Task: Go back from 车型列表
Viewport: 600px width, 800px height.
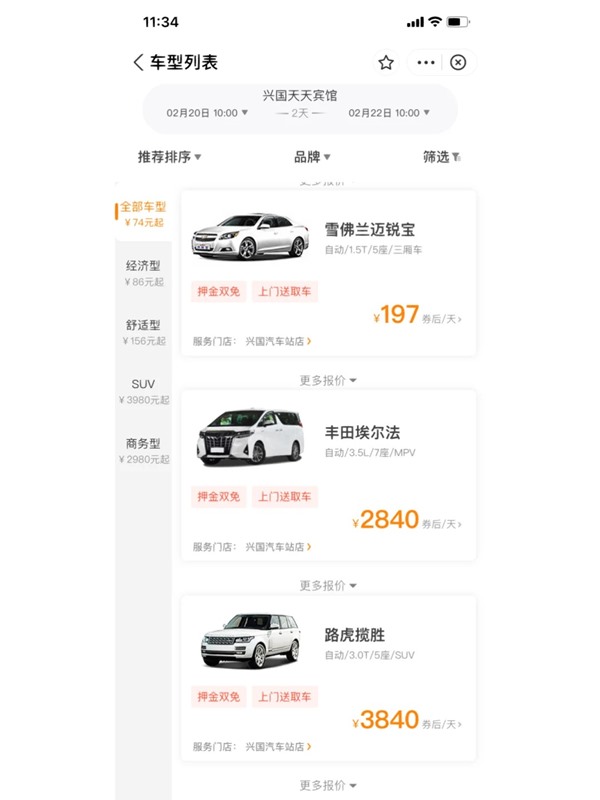Action: (138, 62)
